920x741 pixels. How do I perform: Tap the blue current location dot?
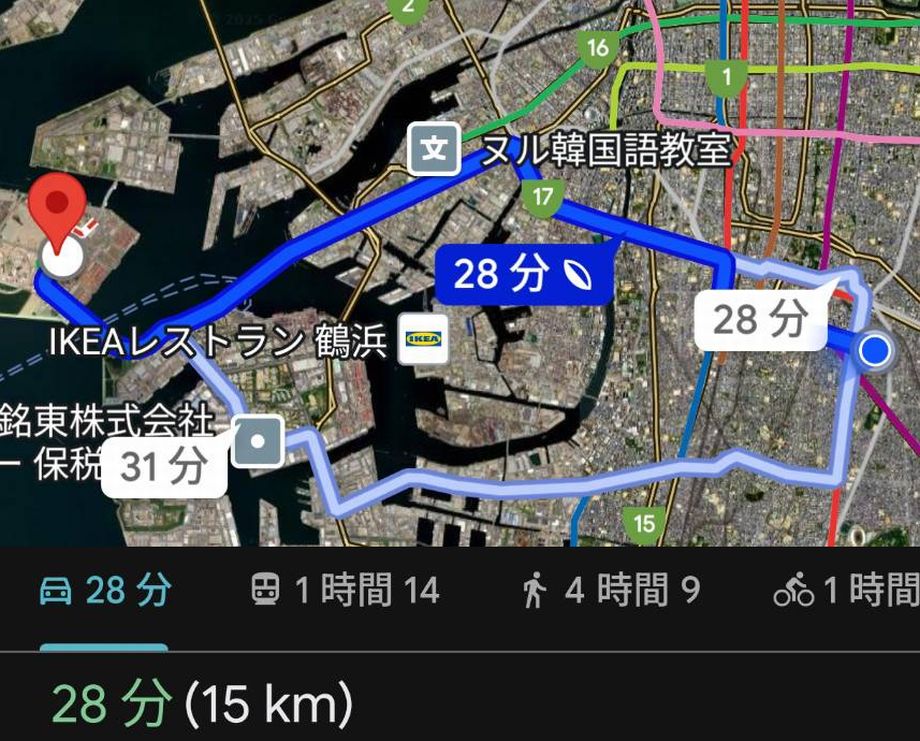(x=875, y=350)
